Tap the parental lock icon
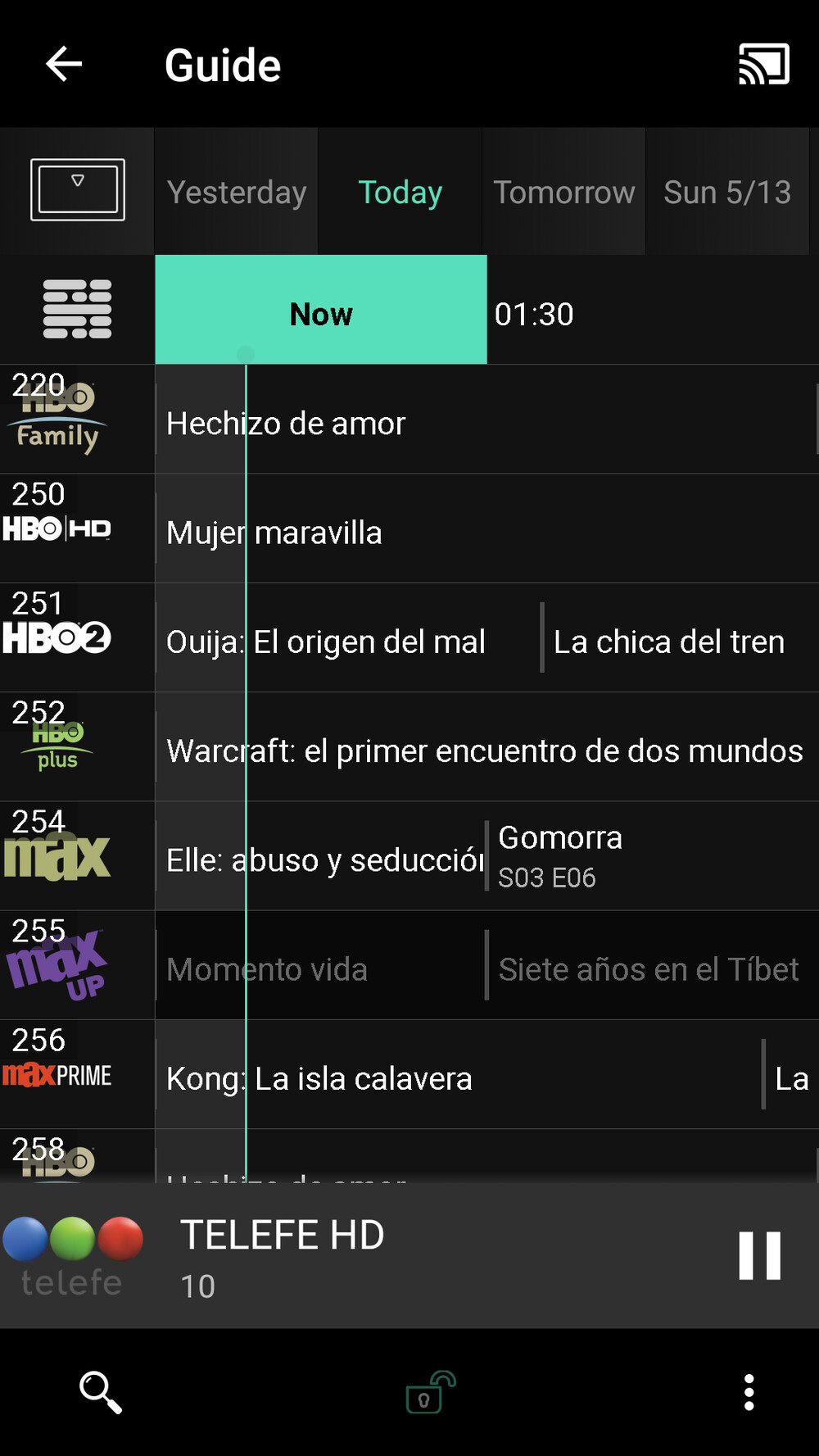Screen dimensions: 819x1456 (426, 1394)
